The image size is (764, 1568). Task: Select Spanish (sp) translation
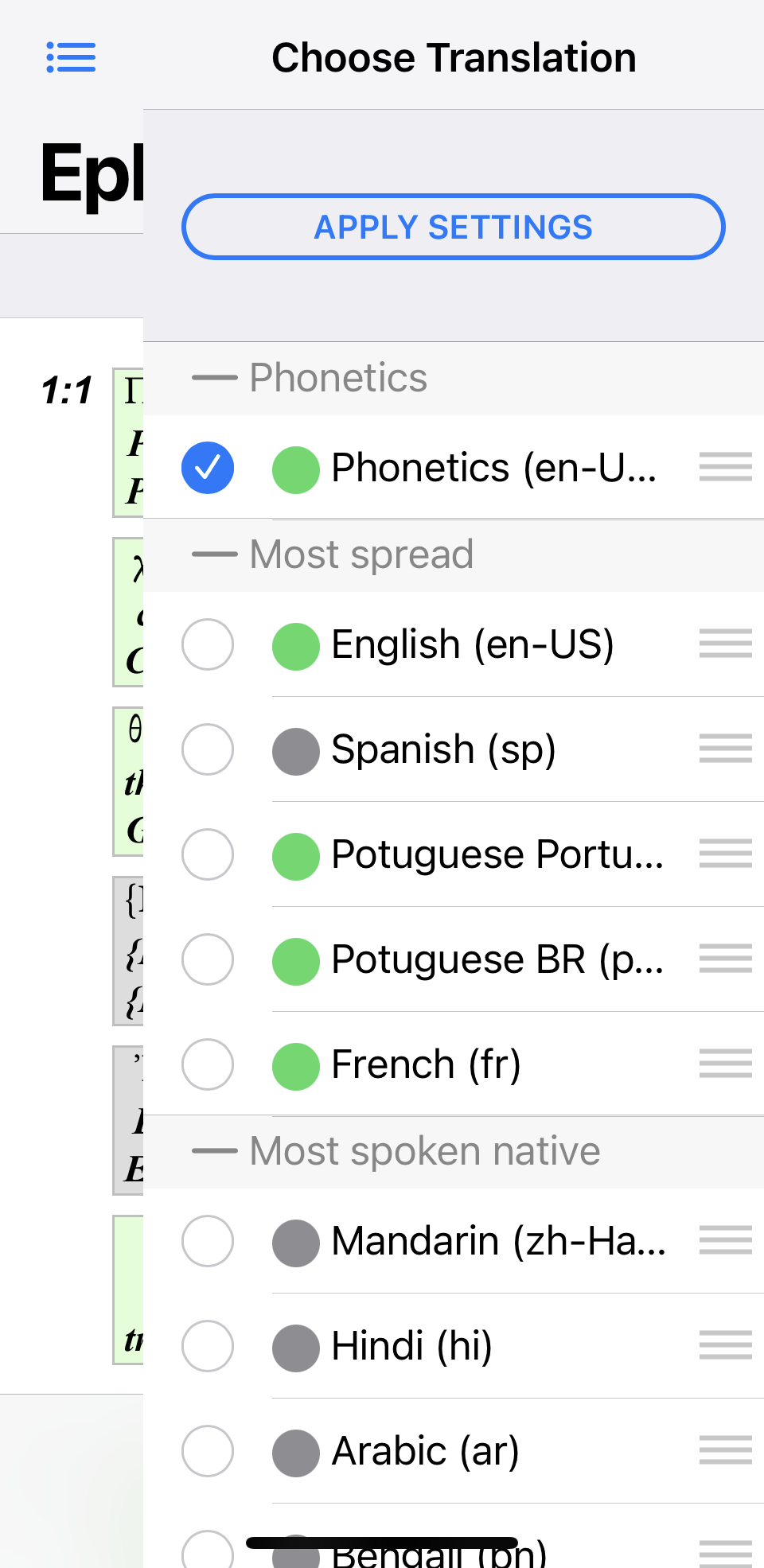(x=208, y=749)
